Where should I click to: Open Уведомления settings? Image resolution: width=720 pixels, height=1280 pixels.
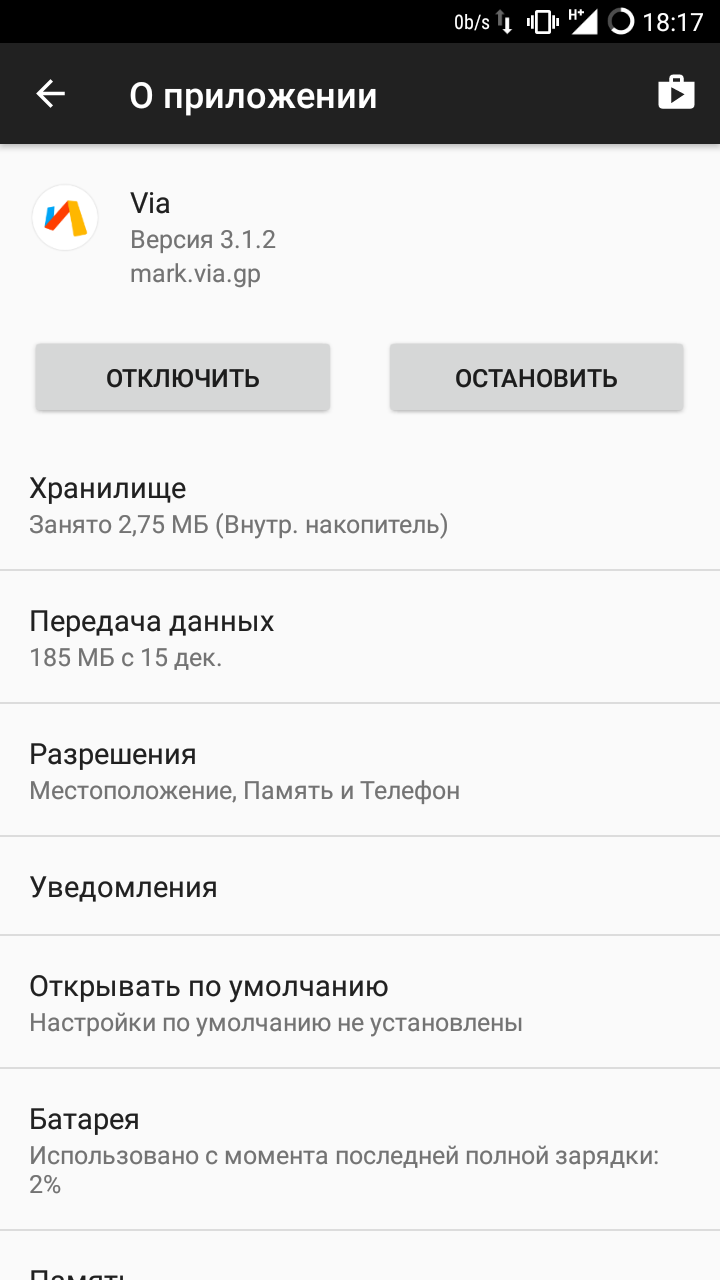(360, 887)
